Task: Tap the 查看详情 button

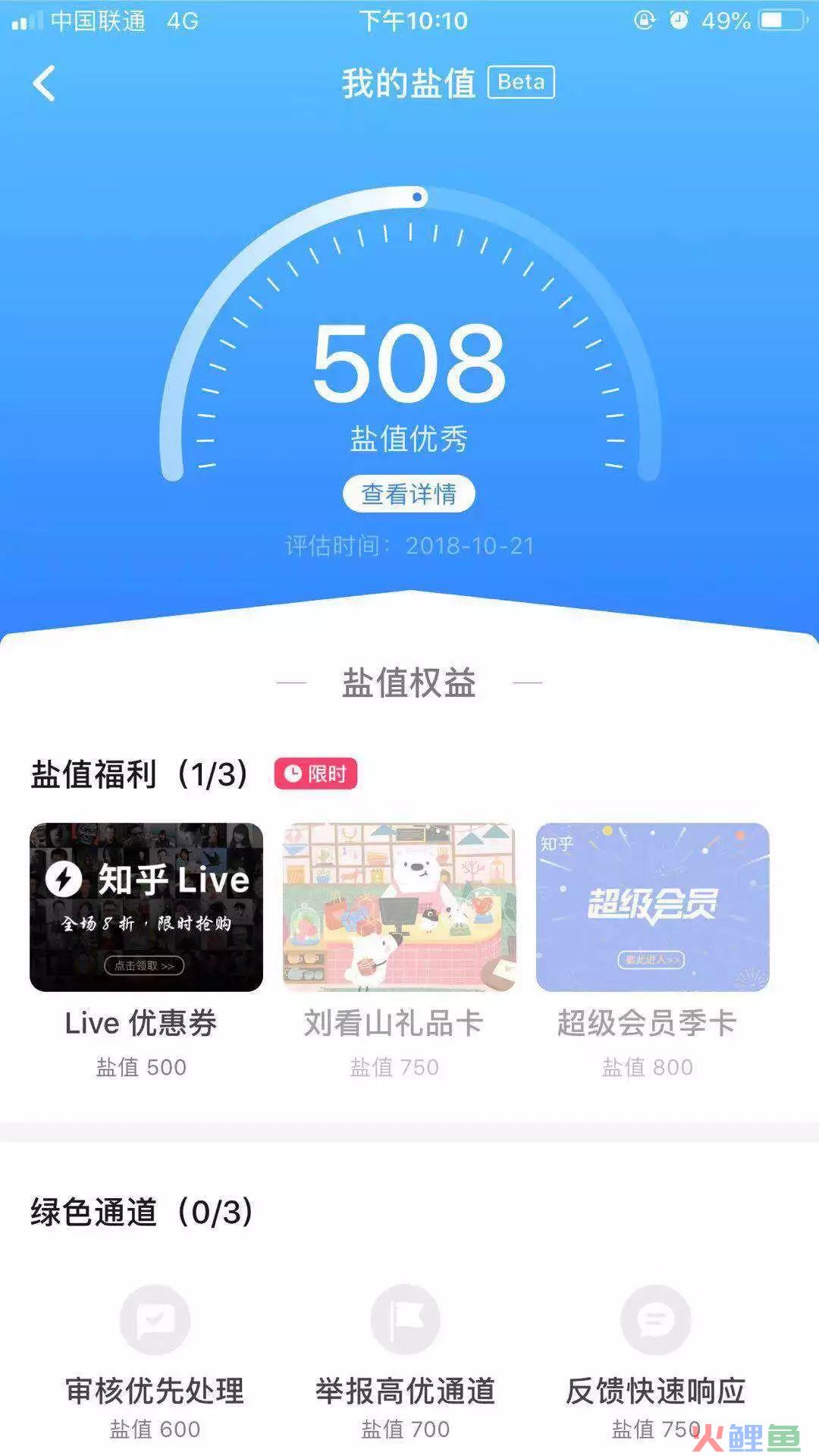Action: [x=409, y=494]
